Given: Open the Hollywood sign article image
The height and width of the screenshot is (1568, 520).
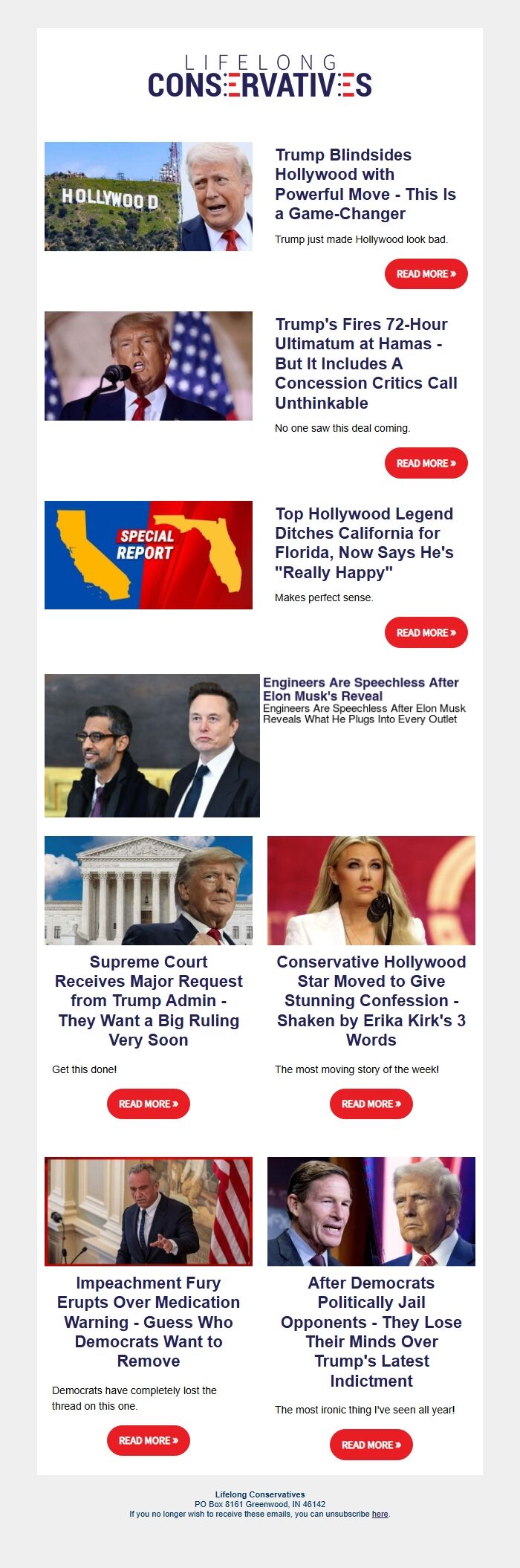Looking at the screenshot, I should point(149,197).
